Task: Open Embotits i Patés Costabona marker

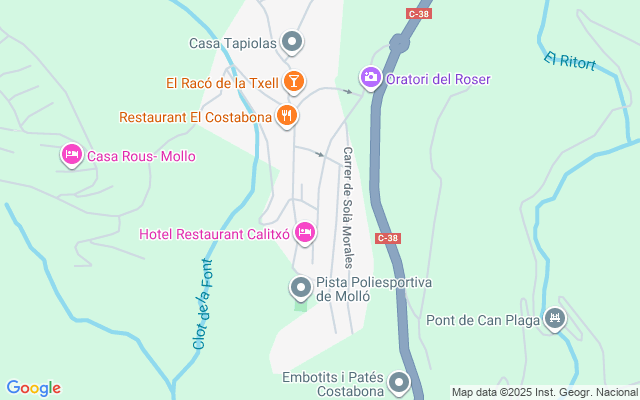Action: click(x=399, y=382)
